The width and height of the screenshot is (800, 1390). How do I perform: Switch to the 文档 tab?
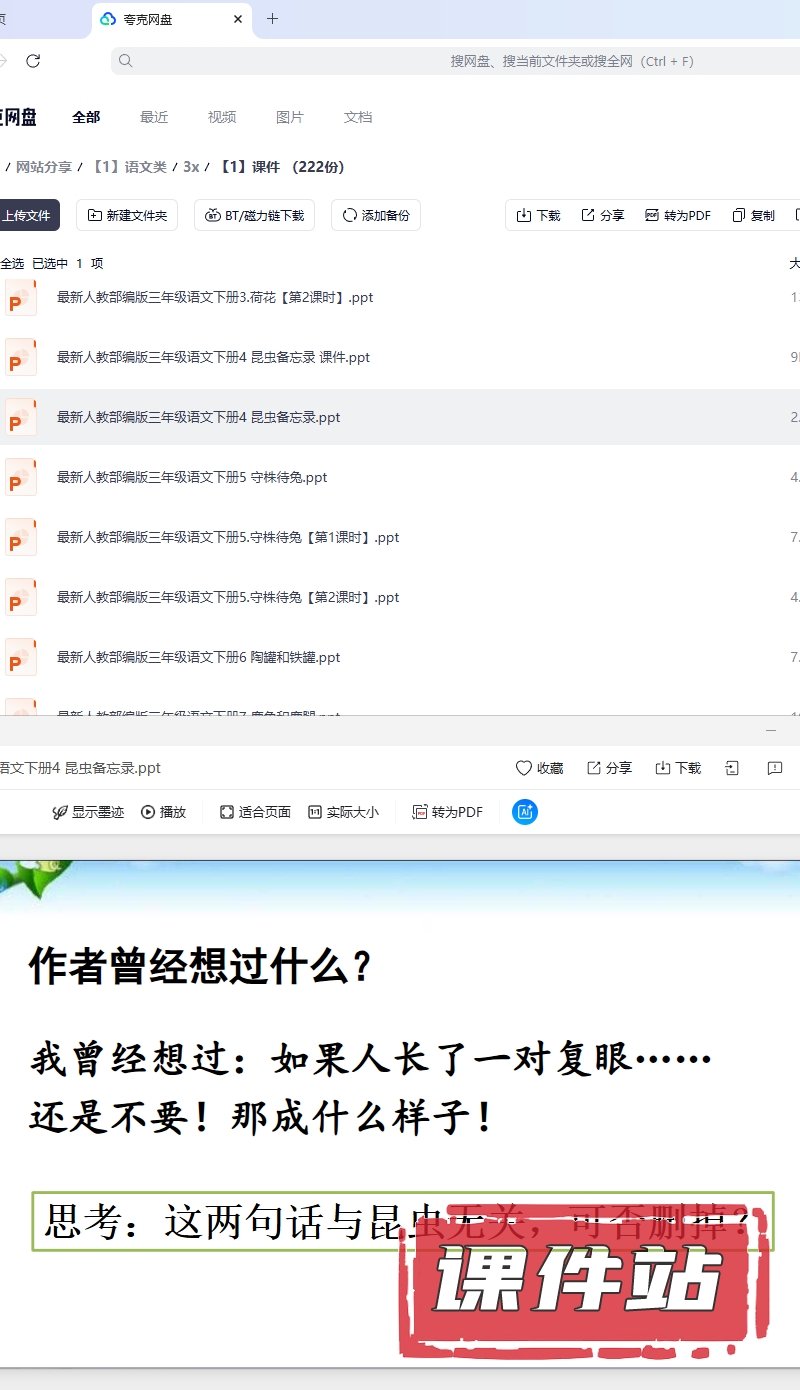tap(358, 117)
